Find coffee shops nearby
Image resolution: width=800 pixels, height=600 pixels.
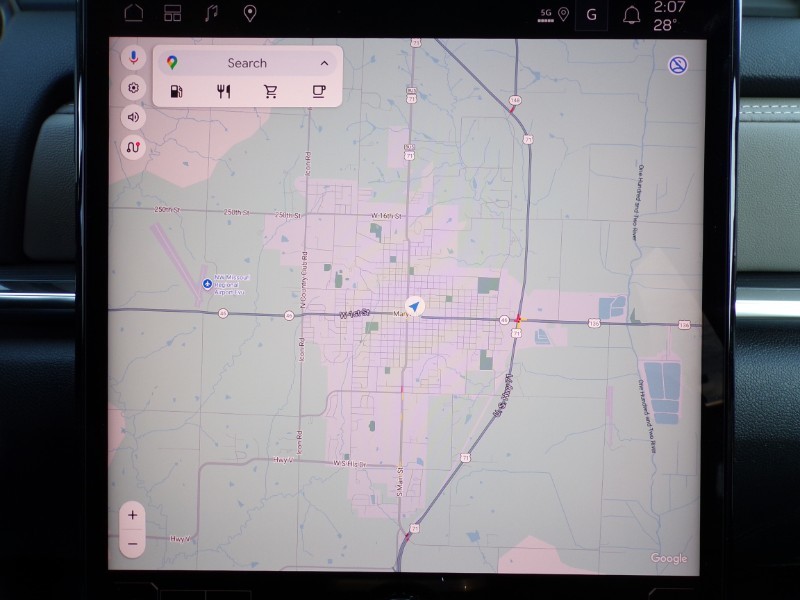pyautogui.click(x=318, y=92)
